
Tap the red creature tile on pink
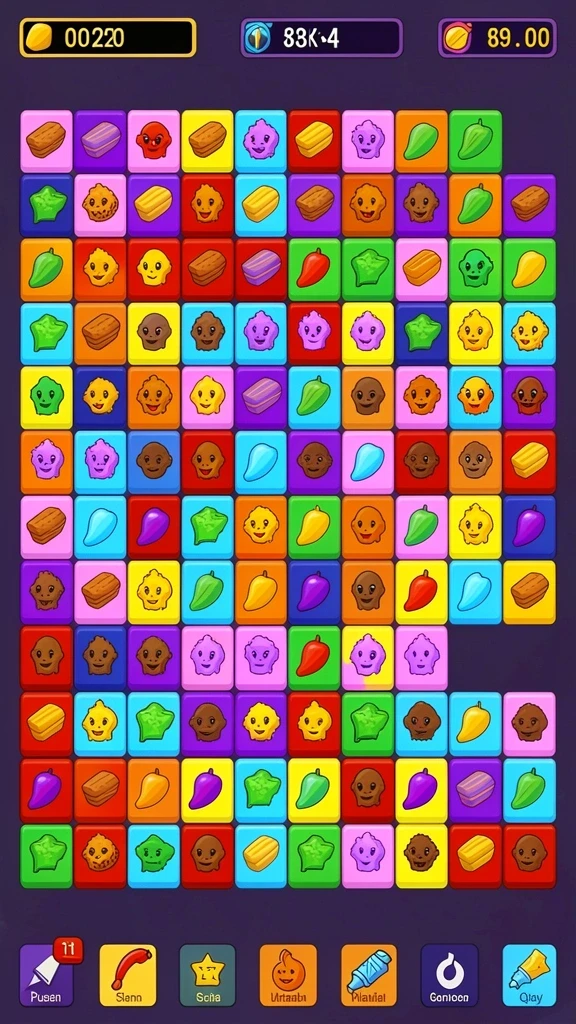tap(153, 141)
